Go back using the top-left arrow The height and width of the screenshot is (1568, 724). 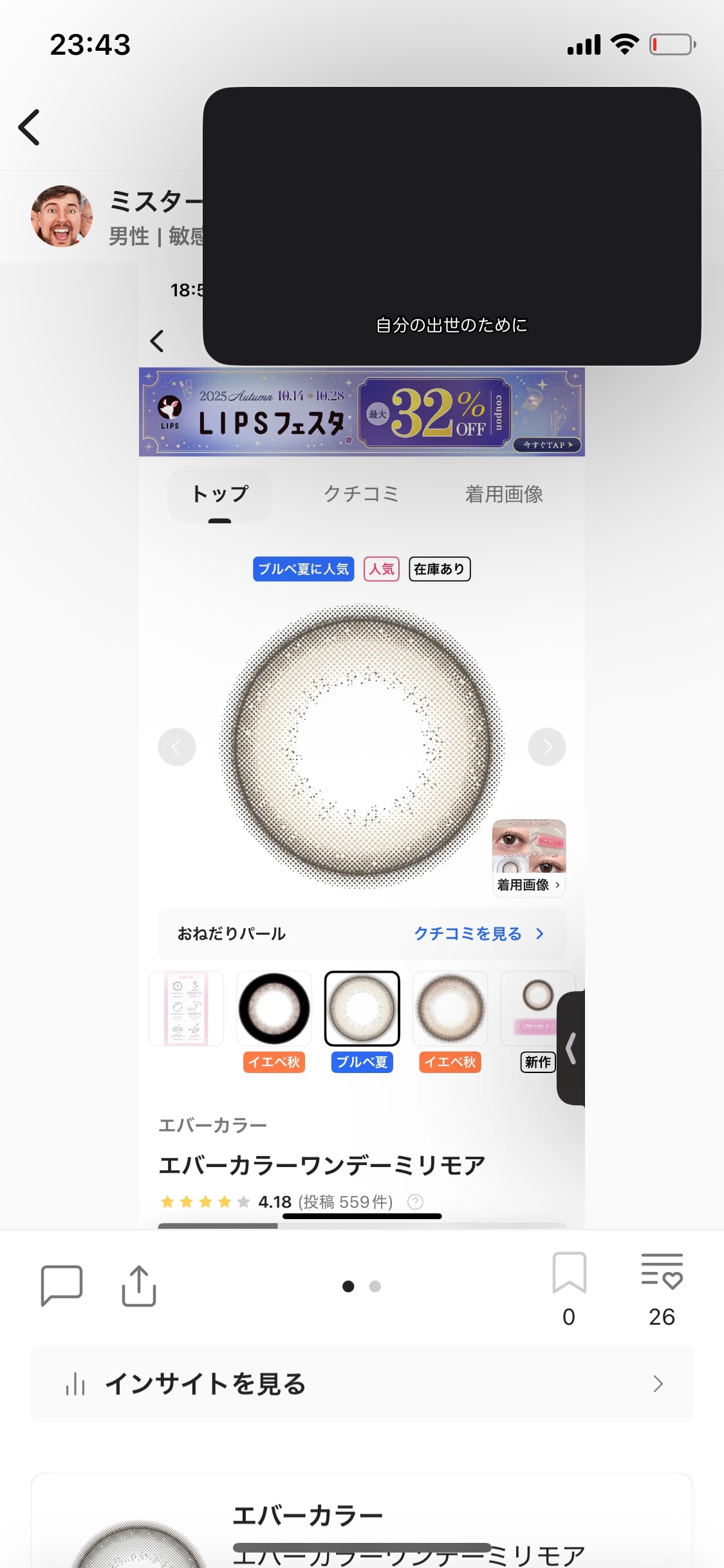pyautogui.click(x=30, y=127)
